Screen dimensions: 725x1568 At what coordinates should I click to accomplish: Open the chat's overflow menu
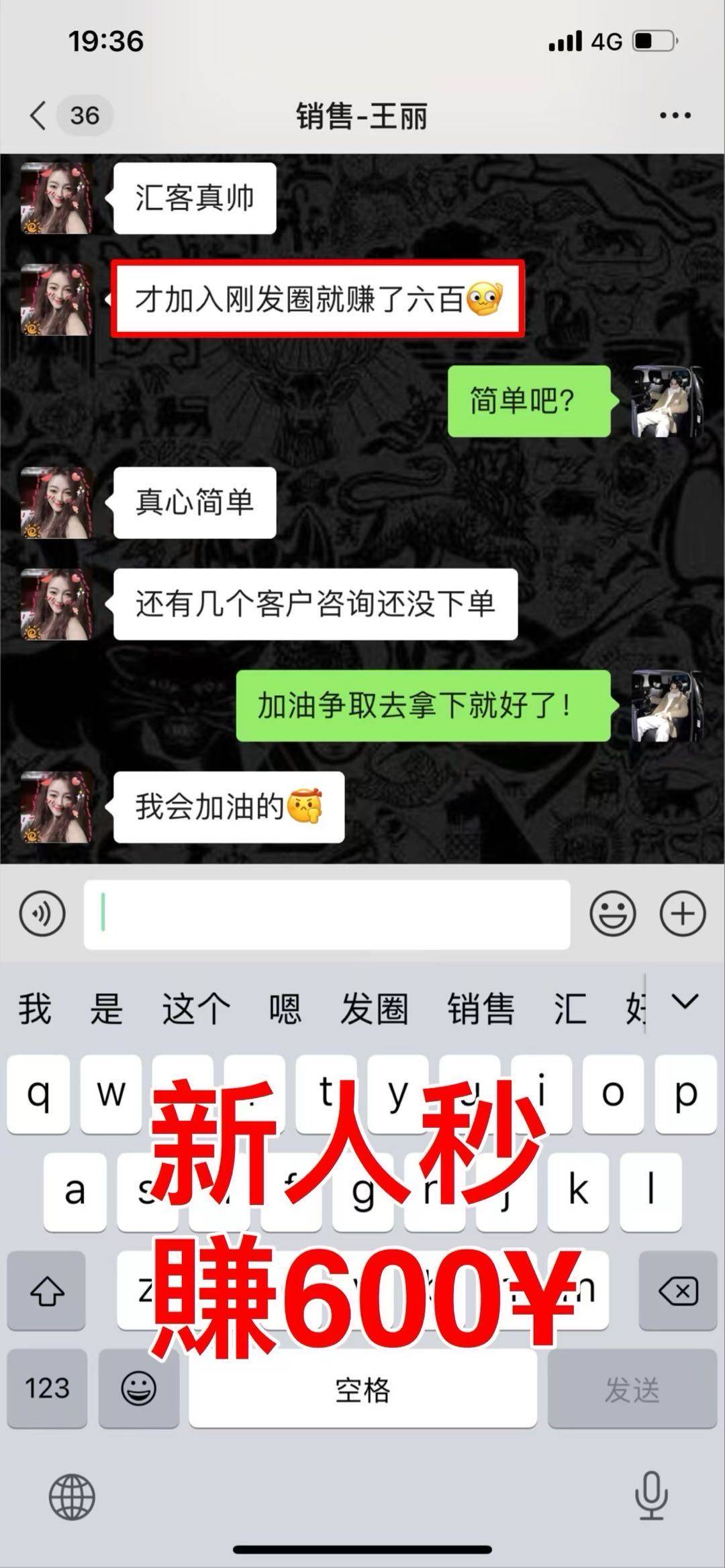675,115
